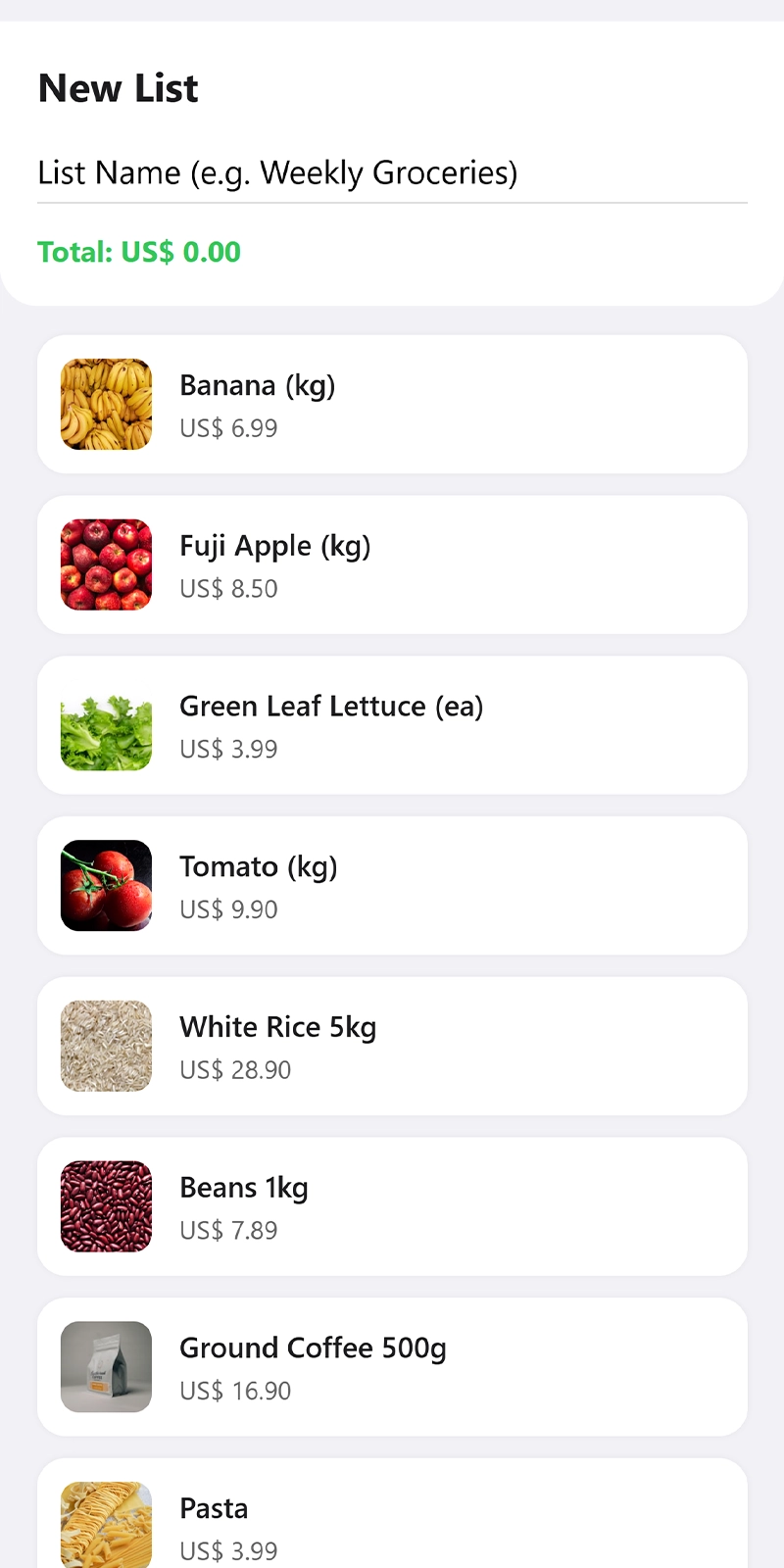Select the Banana (kg) item card

tap(392, 404)
